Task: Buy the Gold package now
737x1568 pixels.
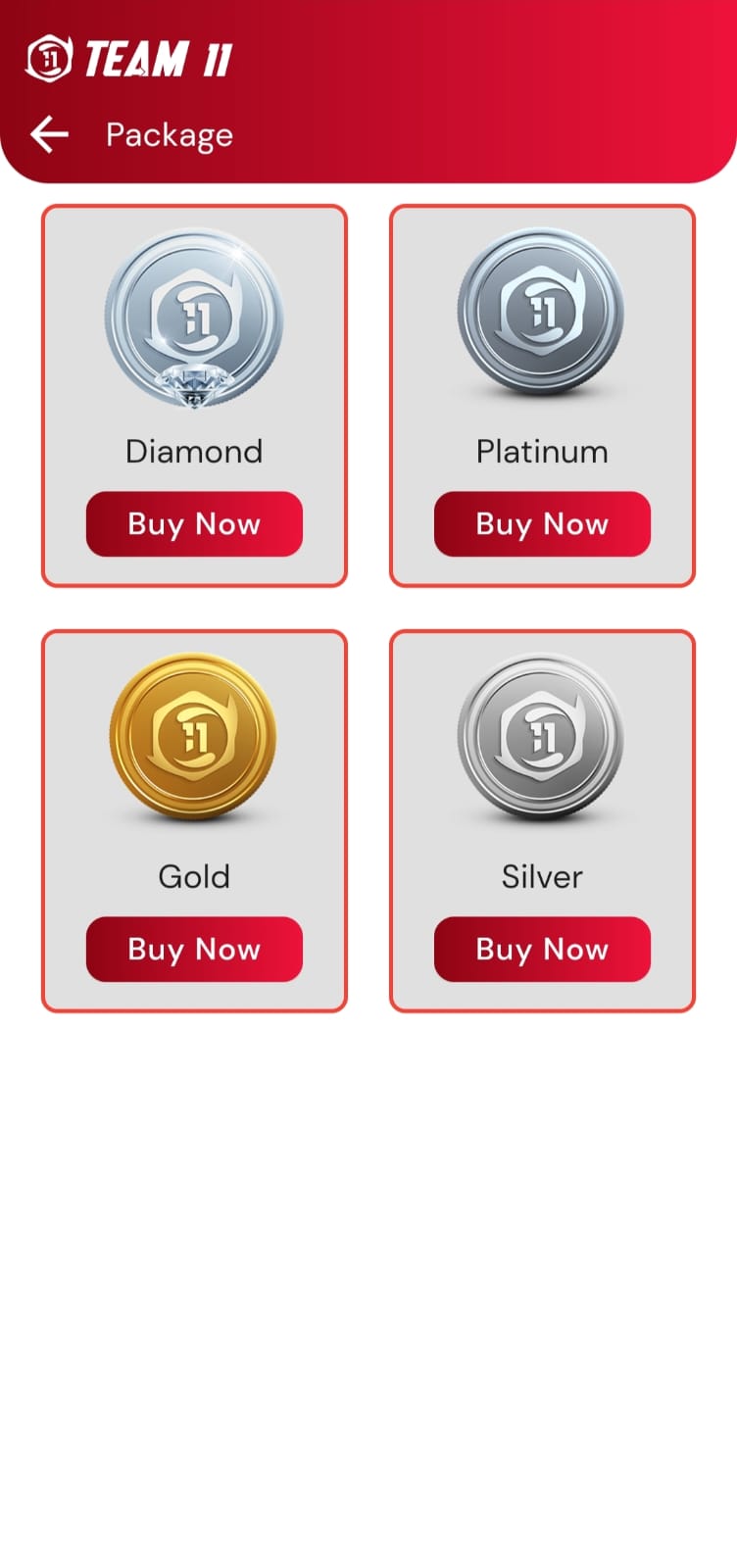Action: (x=194, y=950)
